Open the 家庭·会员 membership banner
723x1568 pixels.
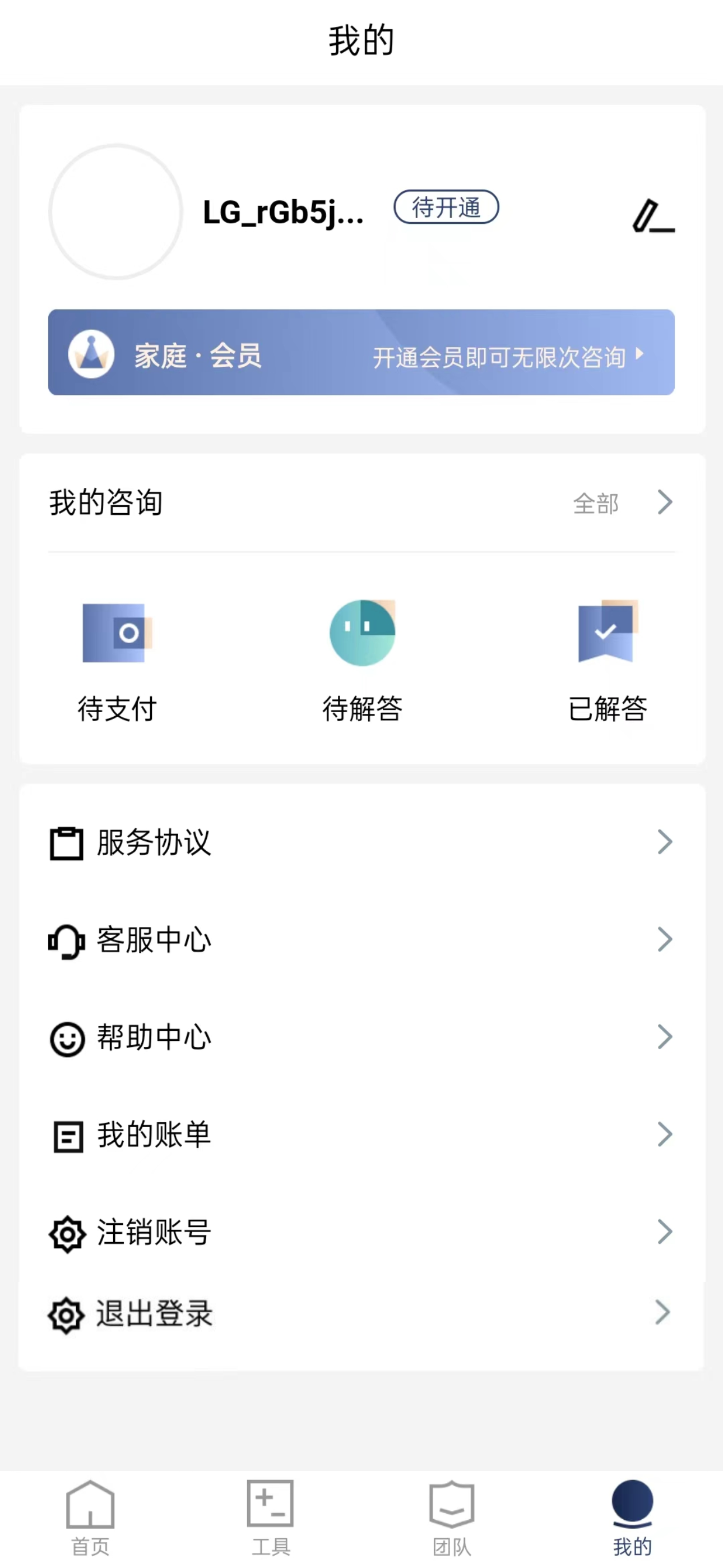[361, 352]
